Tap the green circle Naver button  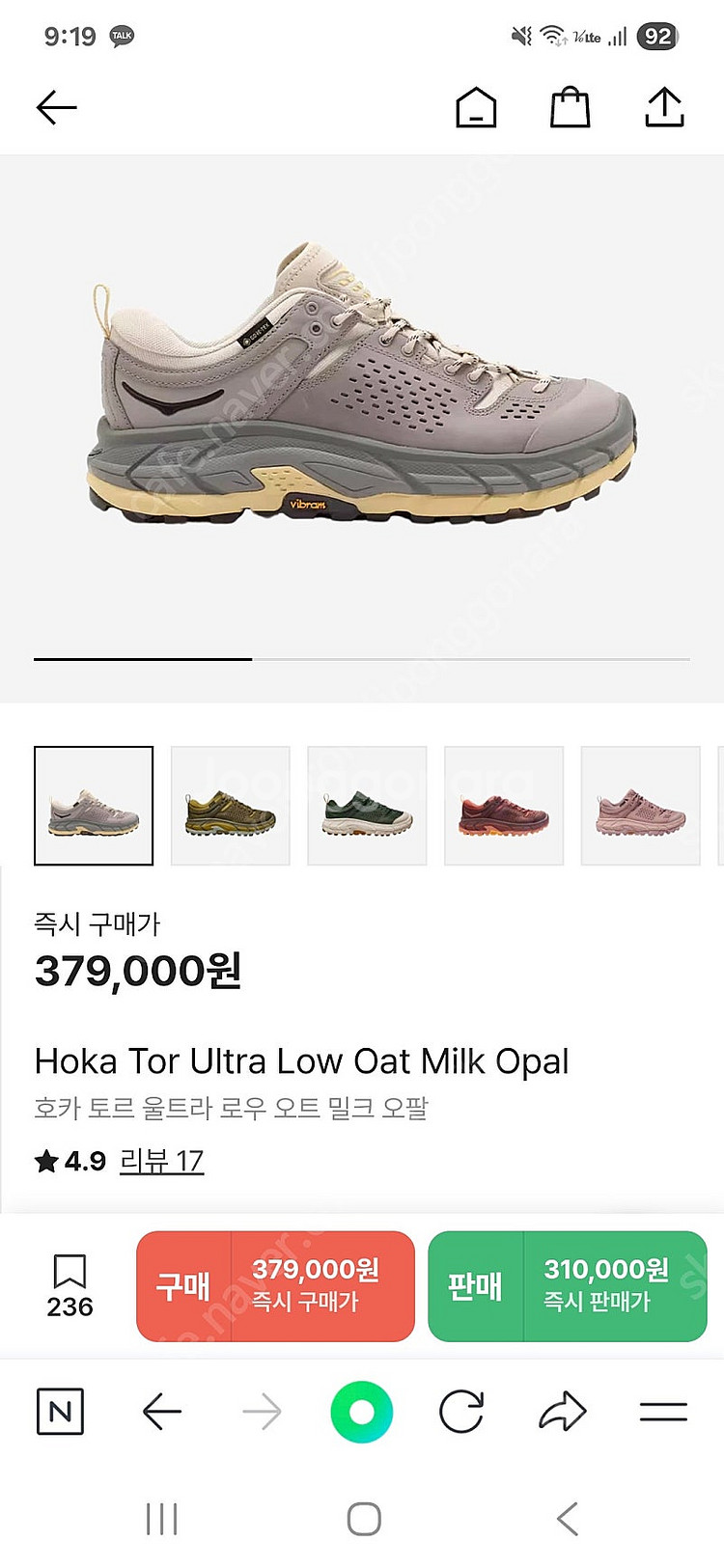tap(361, 1412)
